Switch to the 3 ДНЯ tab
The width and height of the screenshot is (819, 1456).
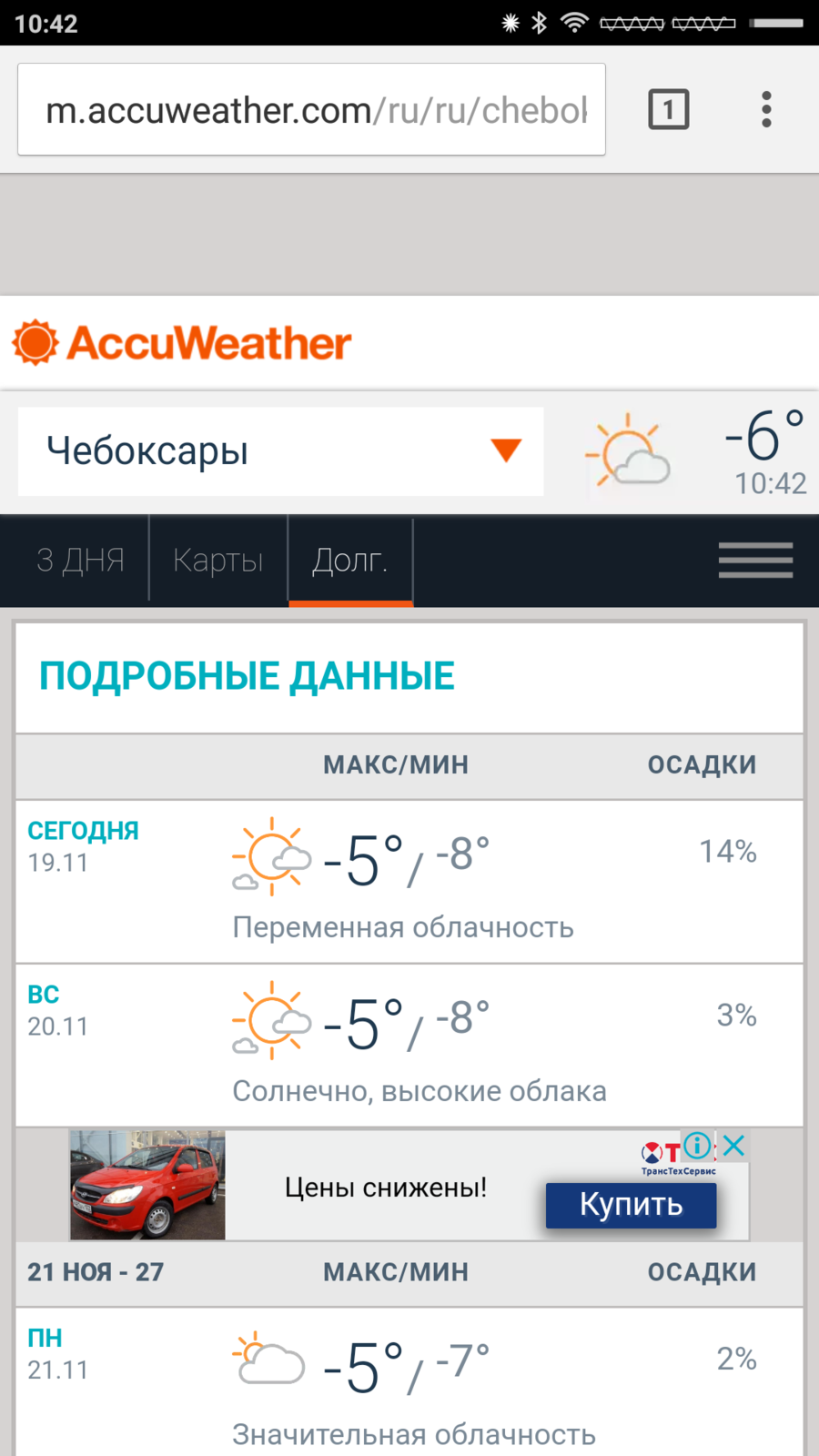point(80,560)
